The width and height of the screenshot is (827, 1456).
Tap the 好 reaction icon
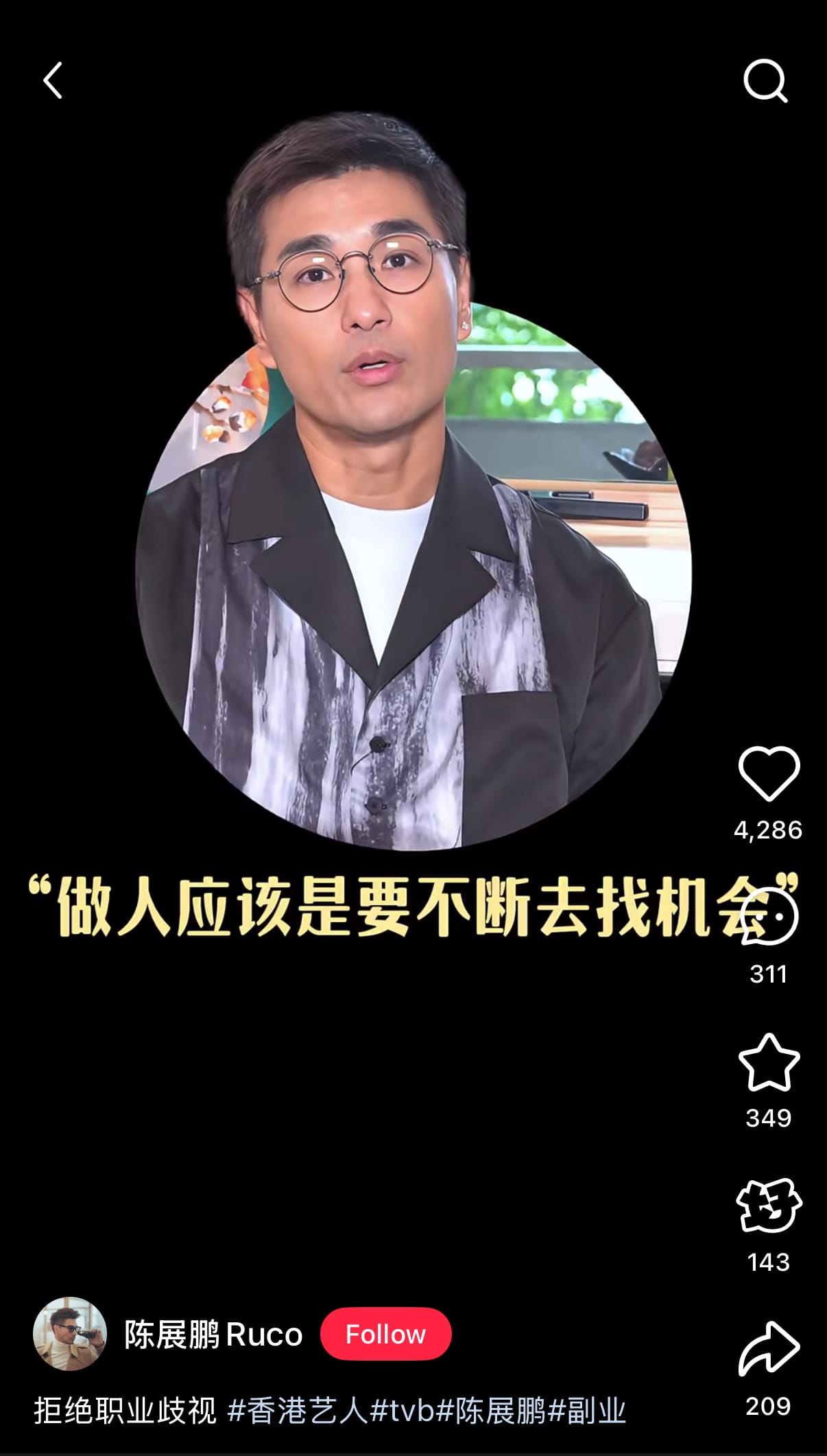(769, 1206)
